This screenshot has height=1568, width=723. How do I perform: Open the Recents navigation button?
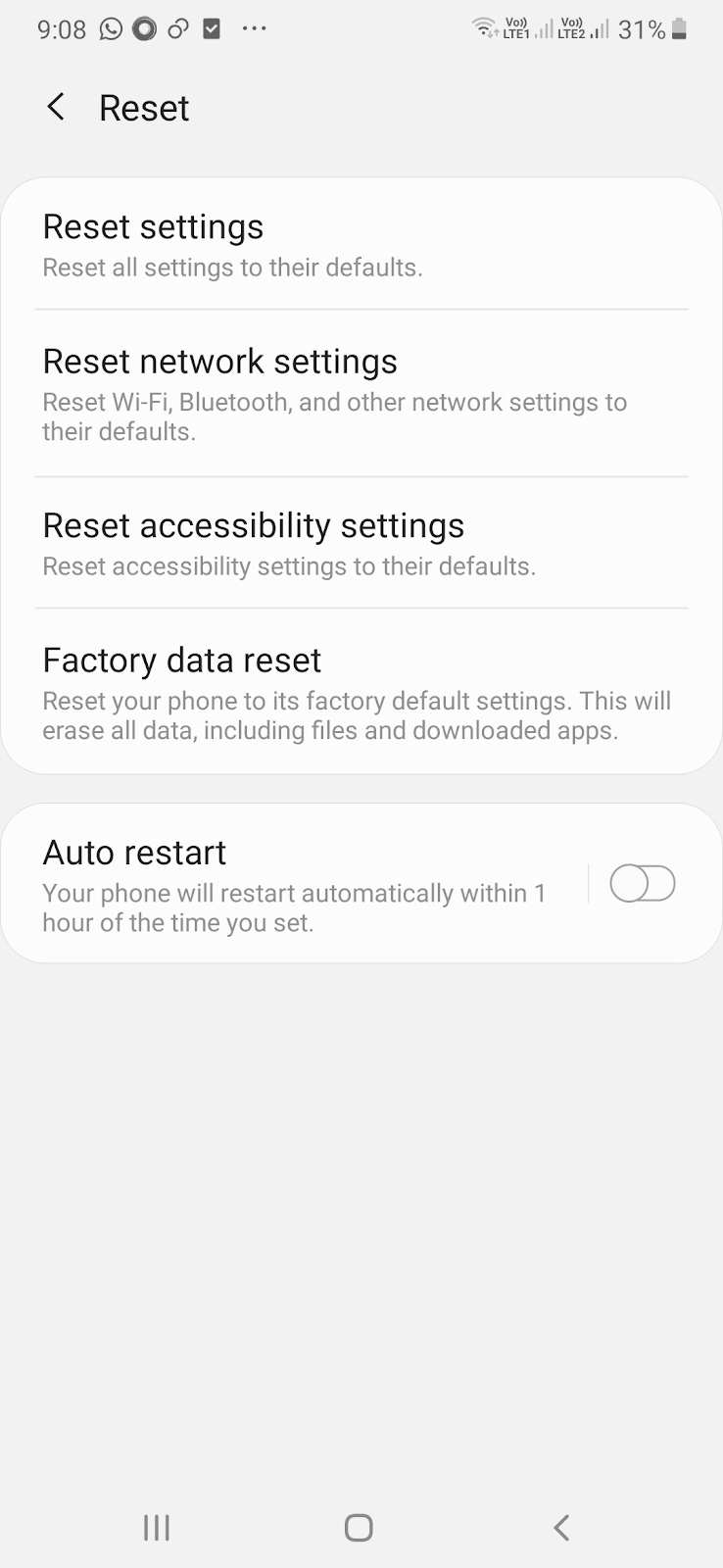tap(156, 1526)
